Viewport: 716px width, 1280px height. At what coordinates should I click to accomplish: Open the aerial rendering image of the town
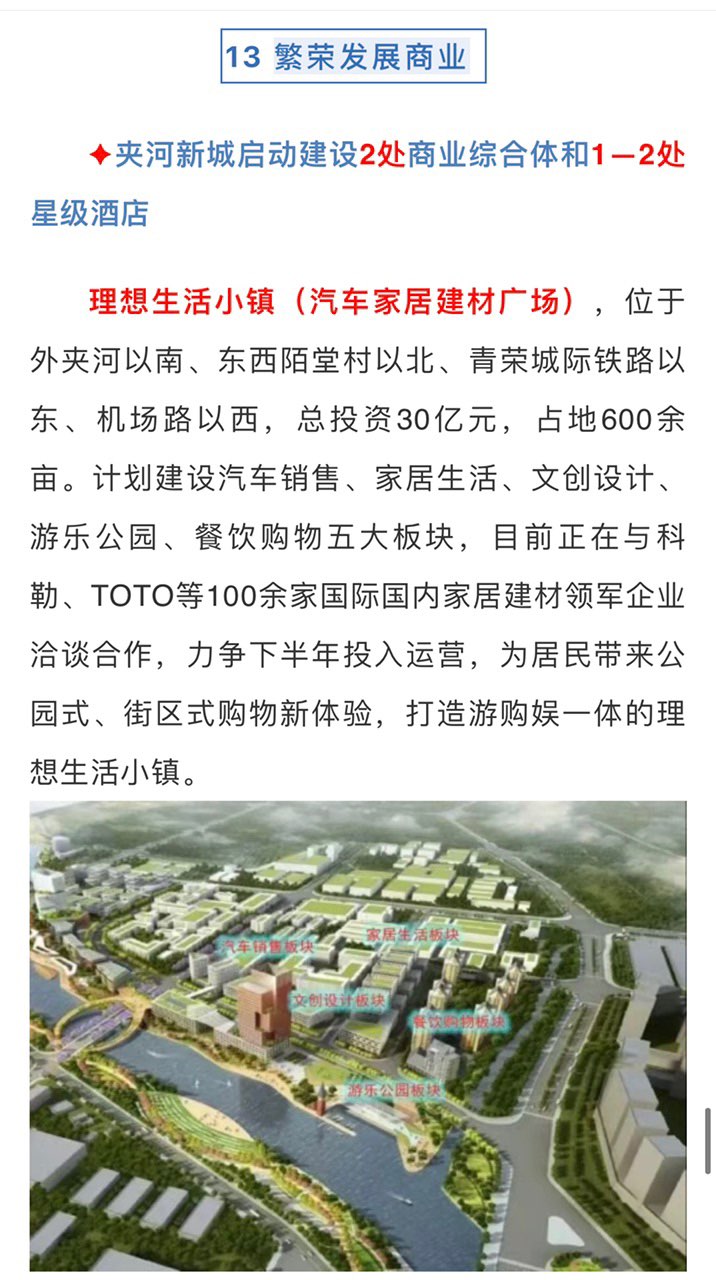(358, 1035)
